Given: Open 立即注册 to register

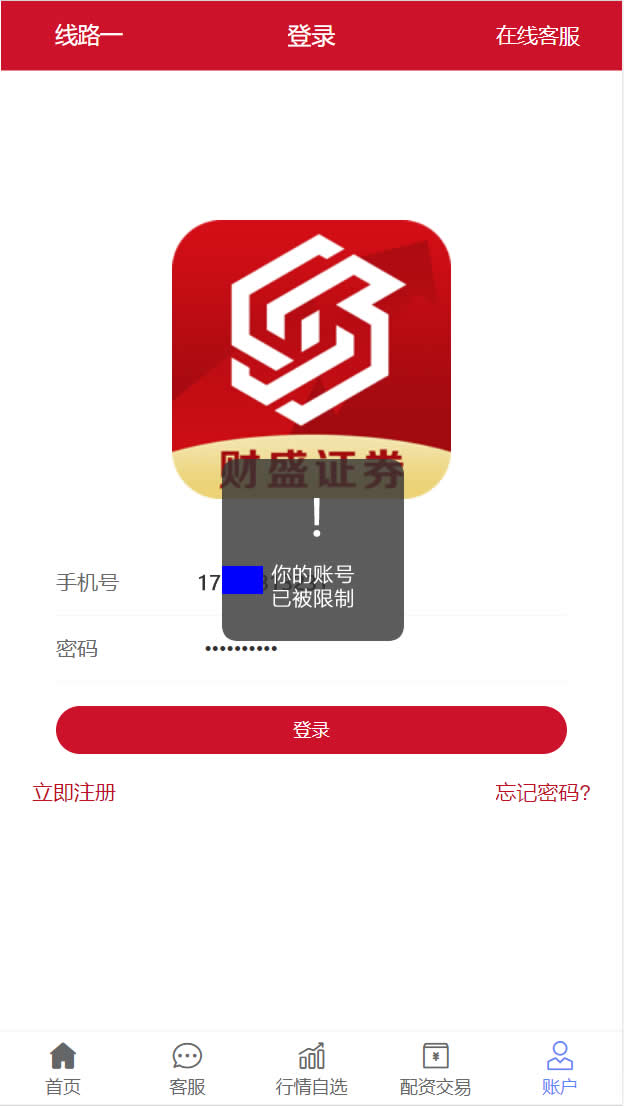Looking at the screenshot, I should pos(74,793).
